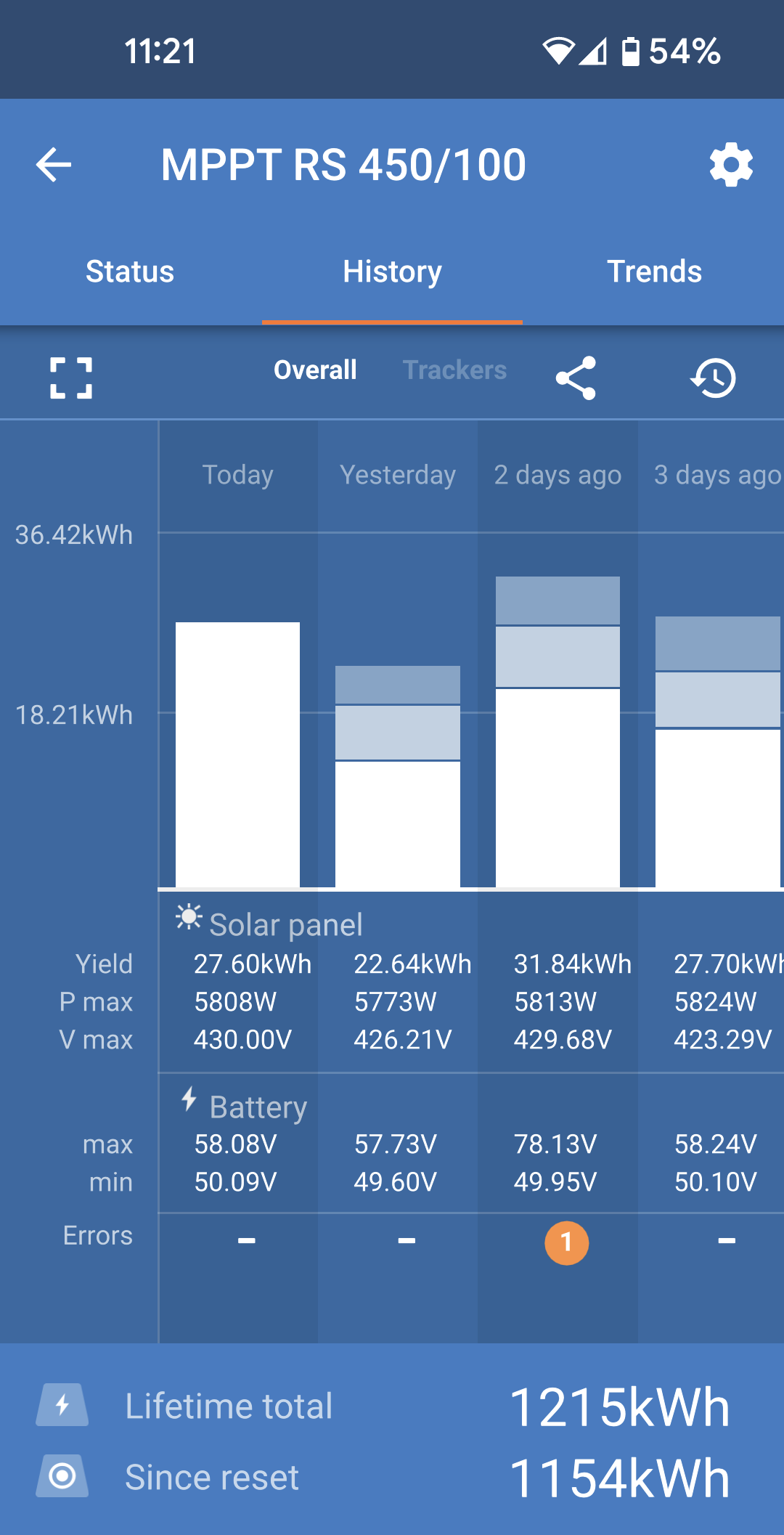Select the Yesterday yield bar
This screenshot has height=1535, width=784.
[x=398, y=777]
